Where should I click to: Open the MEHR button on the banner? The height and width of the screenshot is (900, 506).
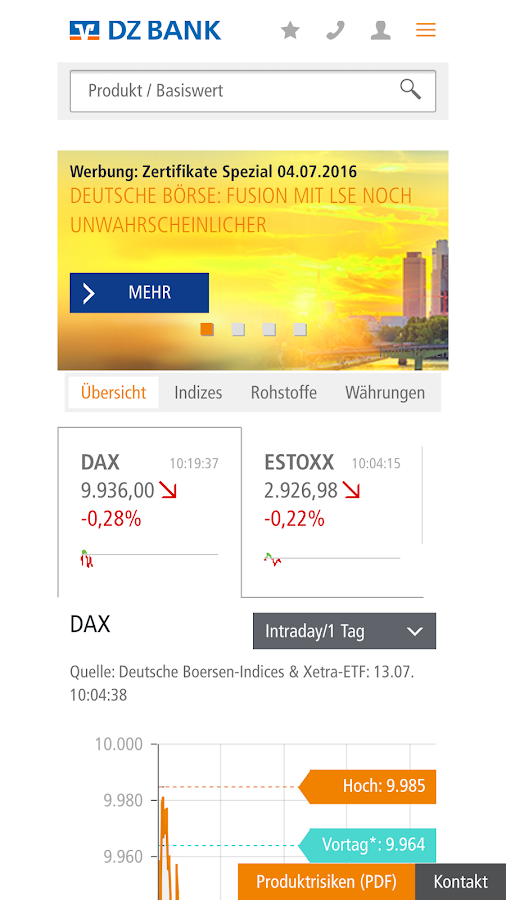point(139,293)
